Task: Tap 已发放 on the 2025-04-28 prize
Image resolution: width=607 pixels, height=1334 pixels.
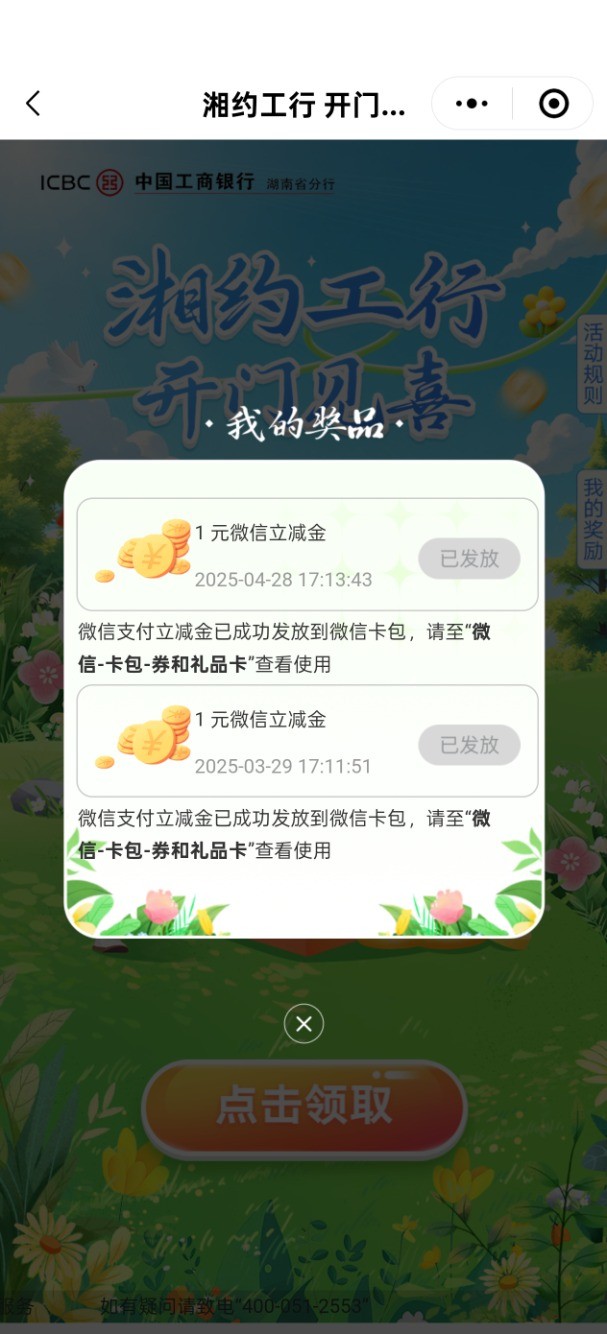Action: 469,558
